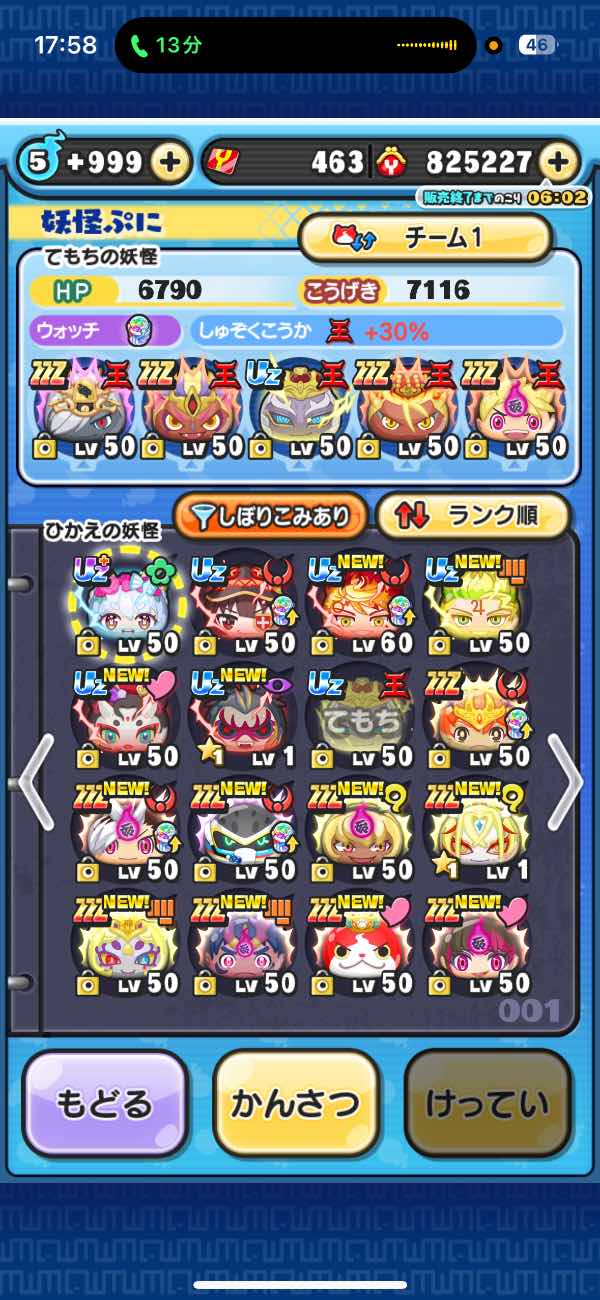600x1300 pixels.
Task: Tap the かんさつ observe button
Action: (296, 1104)
